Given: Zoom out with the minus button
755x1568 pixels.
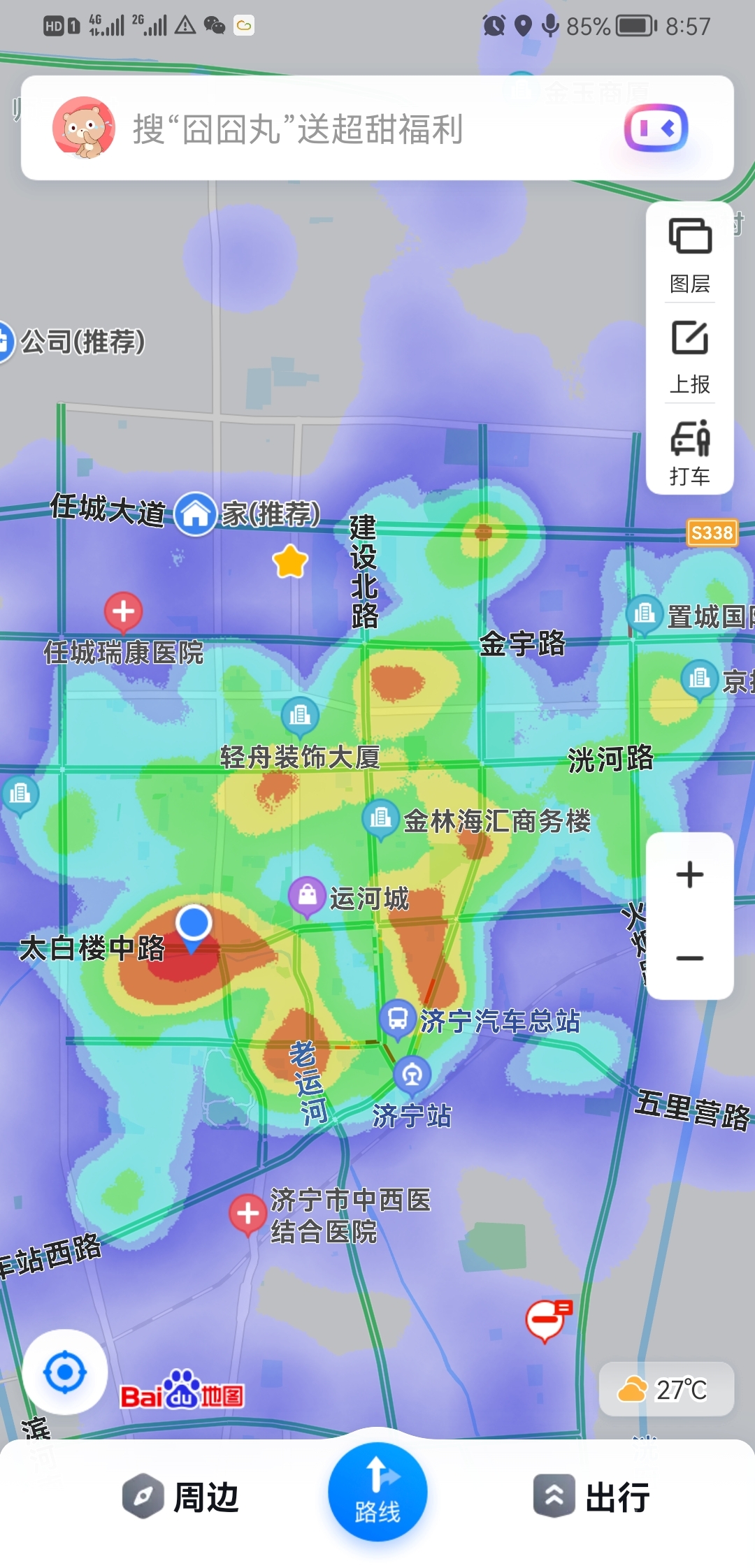Looking at the screenshot, I should [690, 958].
